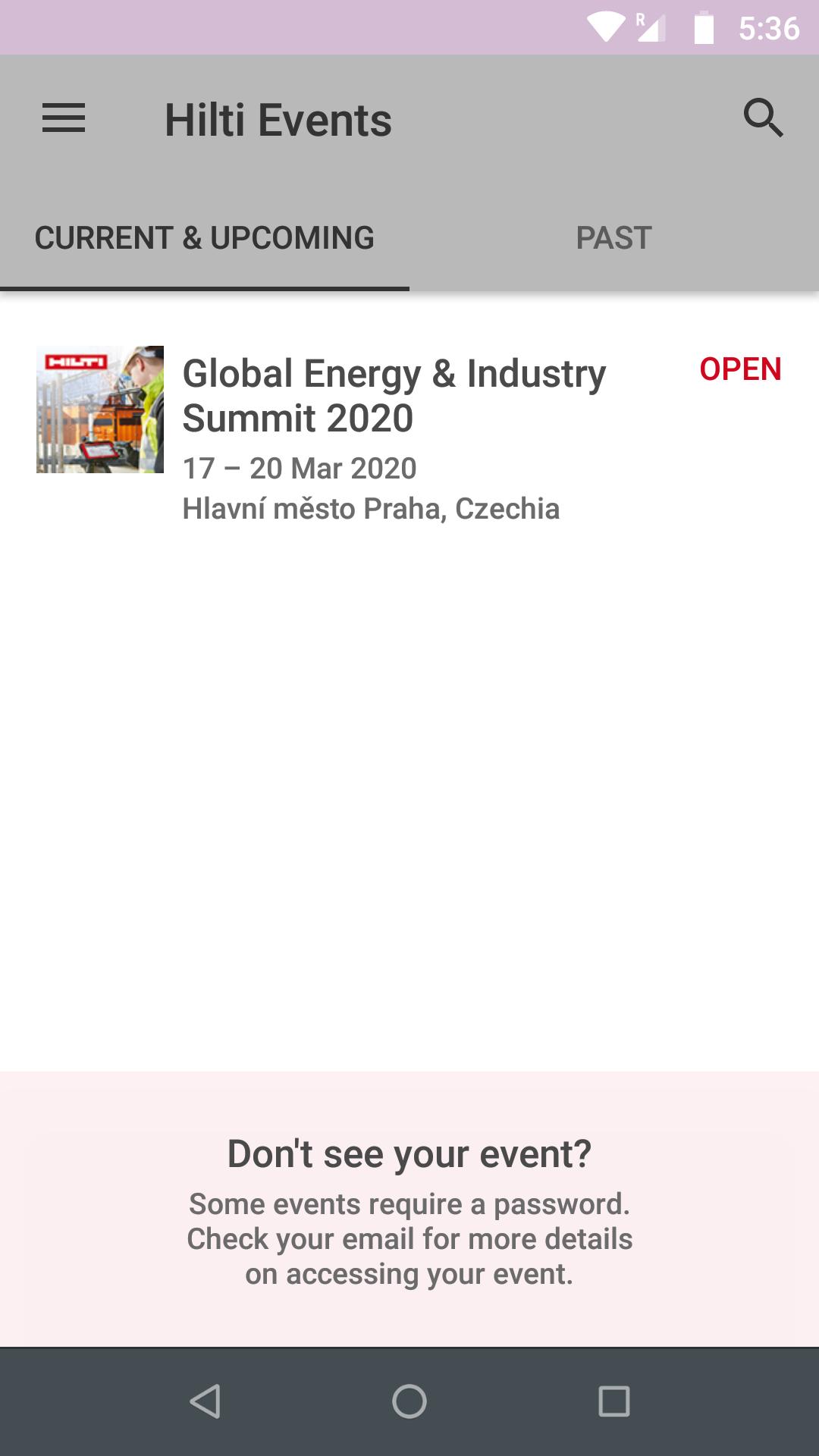The height and width of the screenshot is (1456, 819).
Task: Tap the system home button
Action: click(409, 1401)
